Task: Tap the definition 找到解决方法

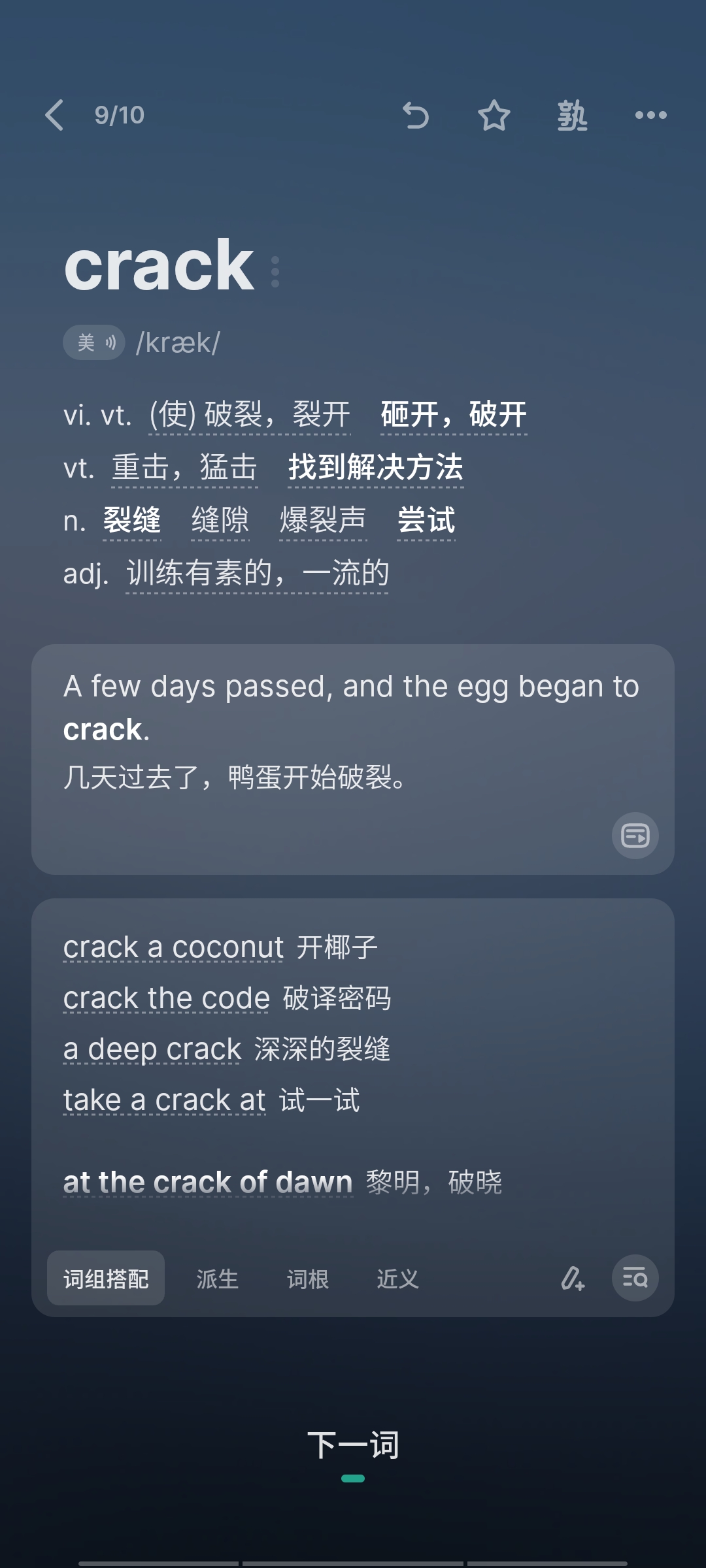Action: (x=376, y=468)
